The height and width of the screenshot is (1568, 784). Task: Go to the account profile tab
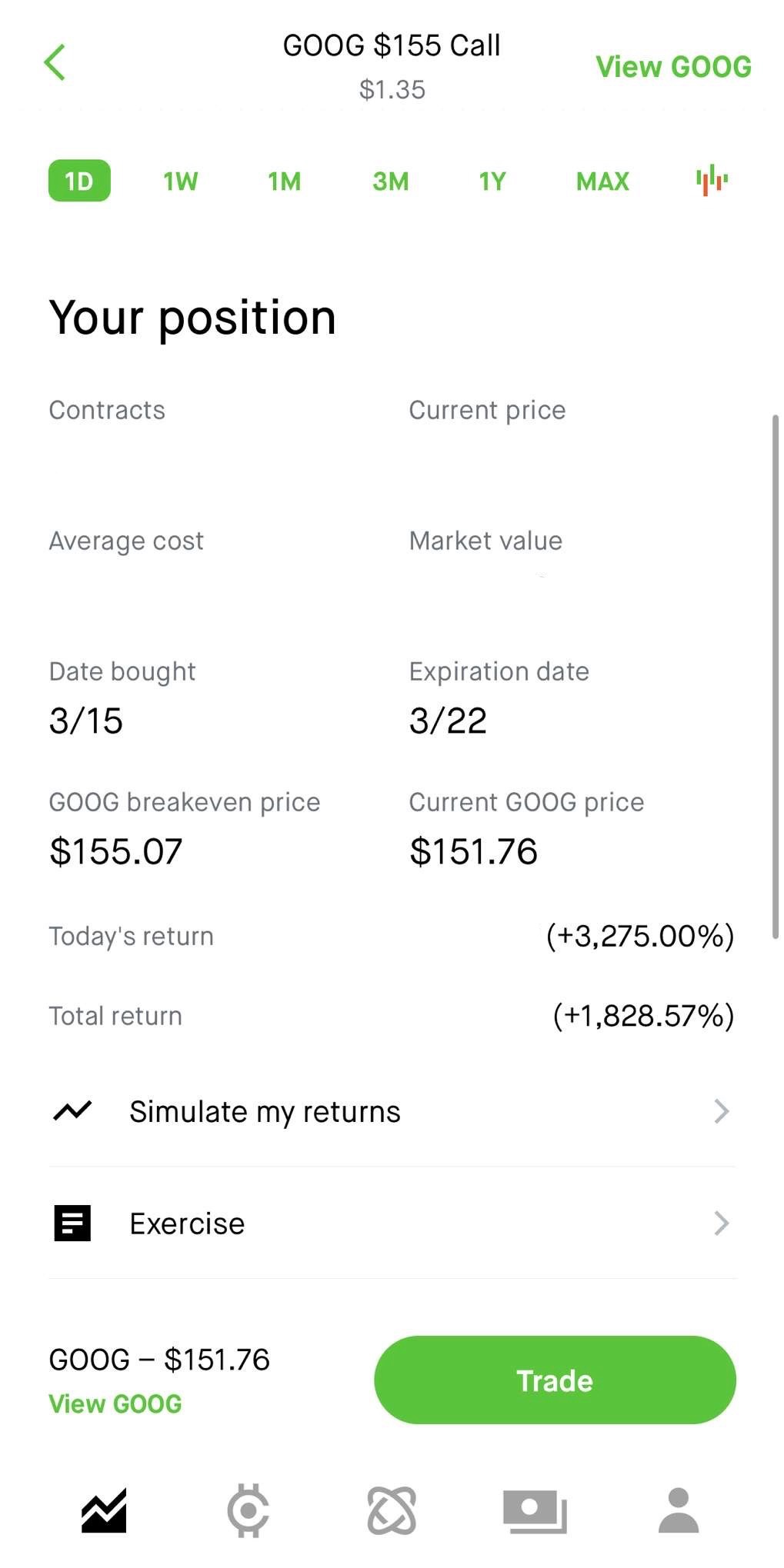click(679, 1510)
